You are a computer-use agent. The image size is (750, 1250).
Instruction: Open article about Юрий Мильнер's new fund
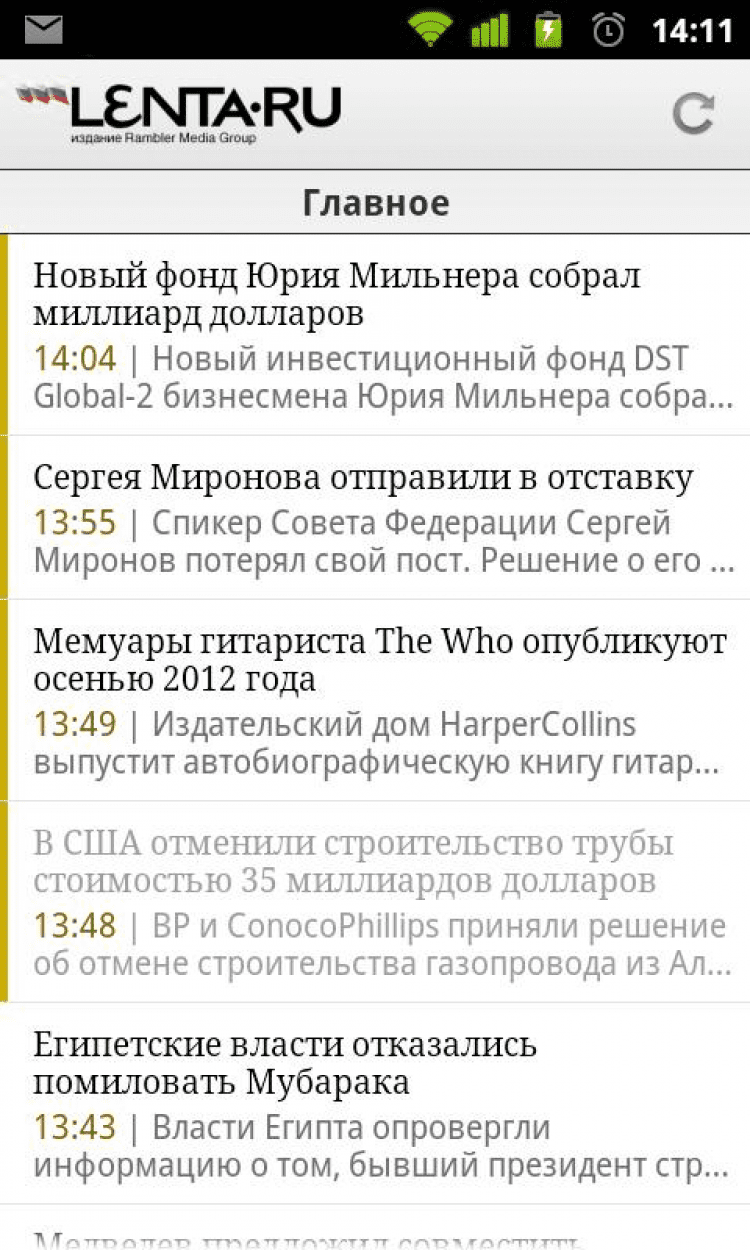(x=380, y=335)
